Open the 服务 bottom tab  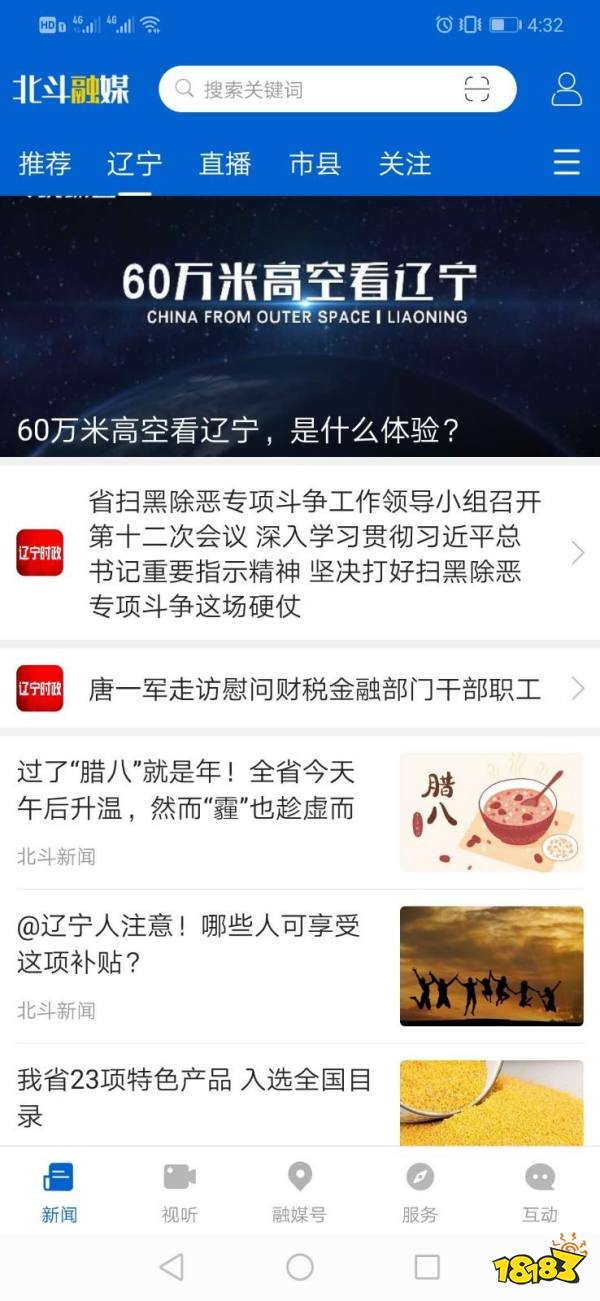tap(420, 1192)
